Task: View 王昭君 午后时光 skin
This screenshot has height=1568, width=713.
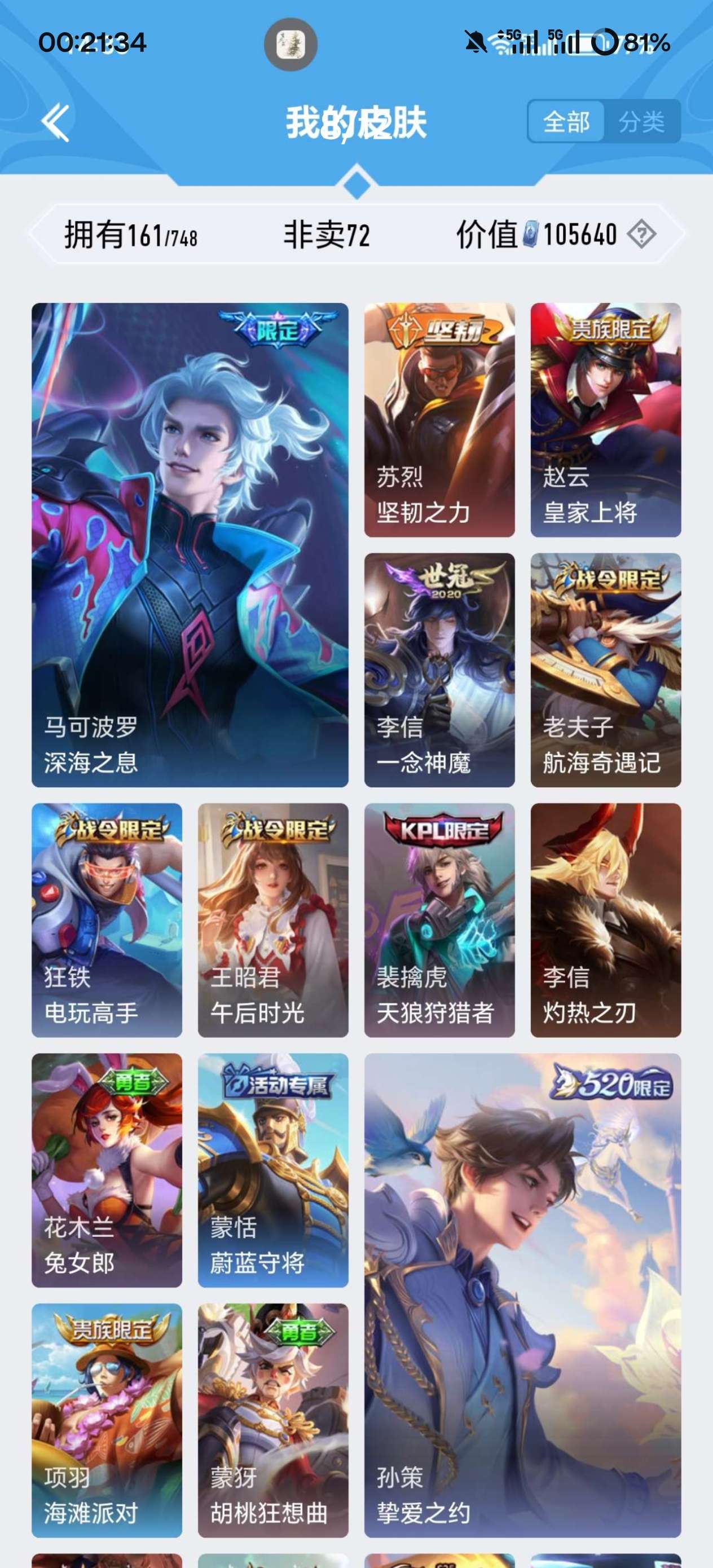Action: [x=273, y=920]
